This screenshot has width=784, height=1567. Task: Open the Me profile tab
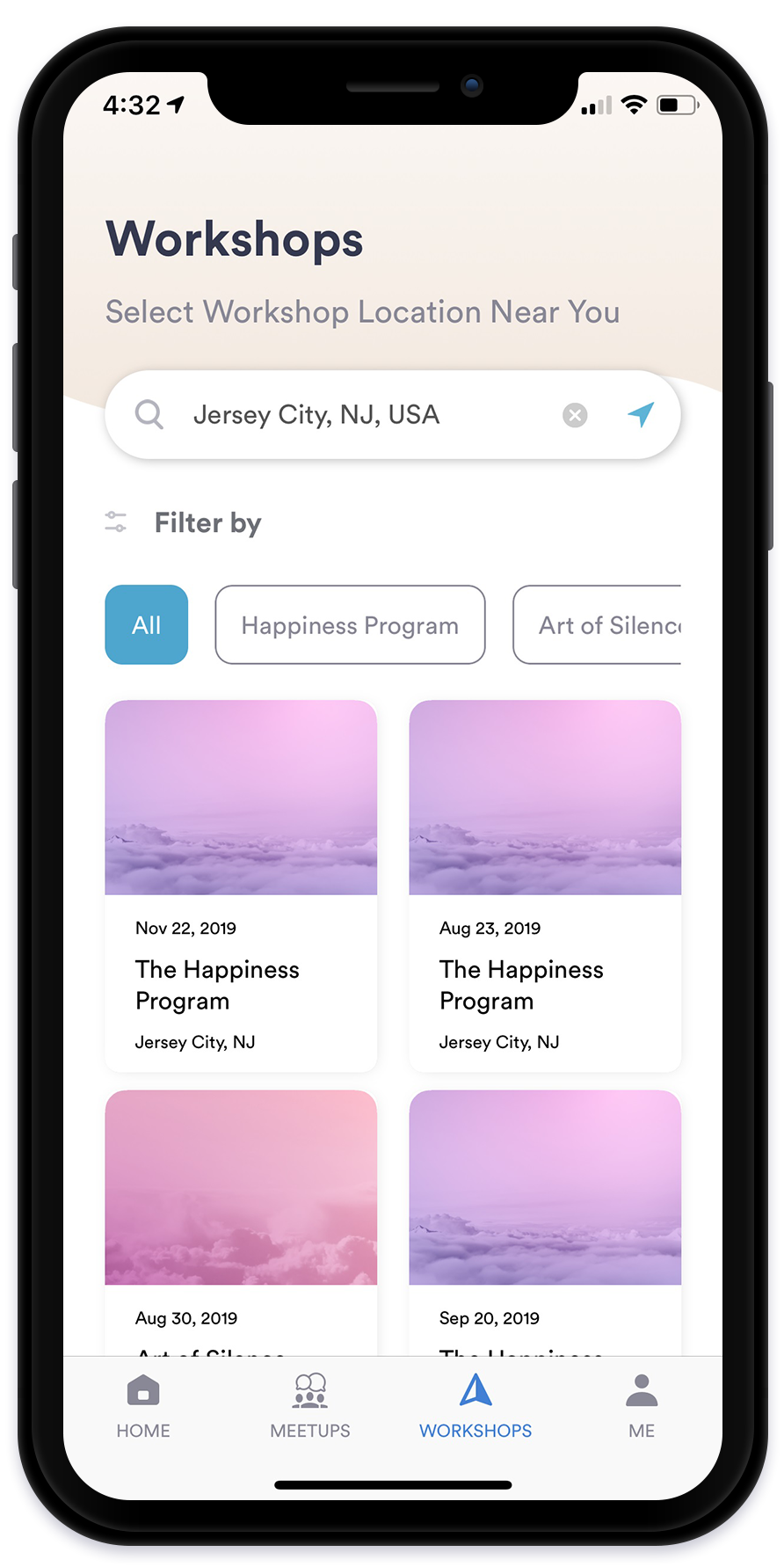coord(642,1405)
